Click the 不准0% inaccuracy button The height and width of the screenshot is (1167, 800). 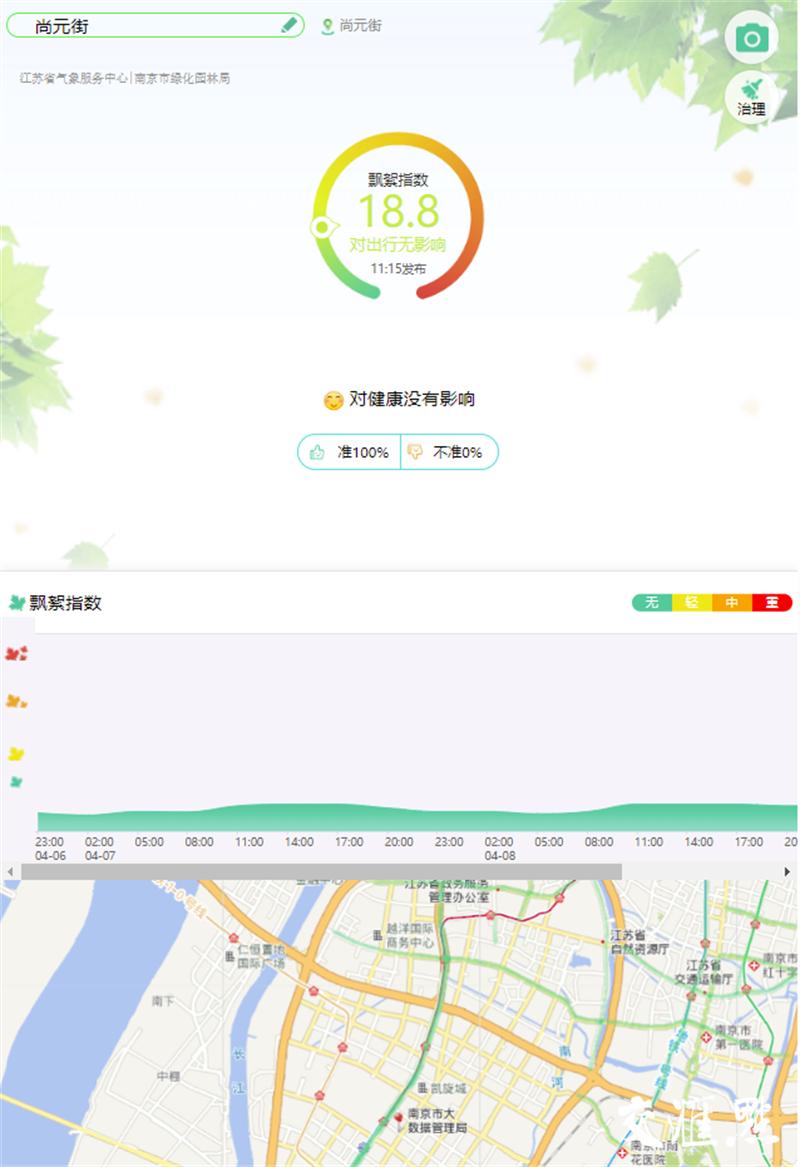(450, 451)
